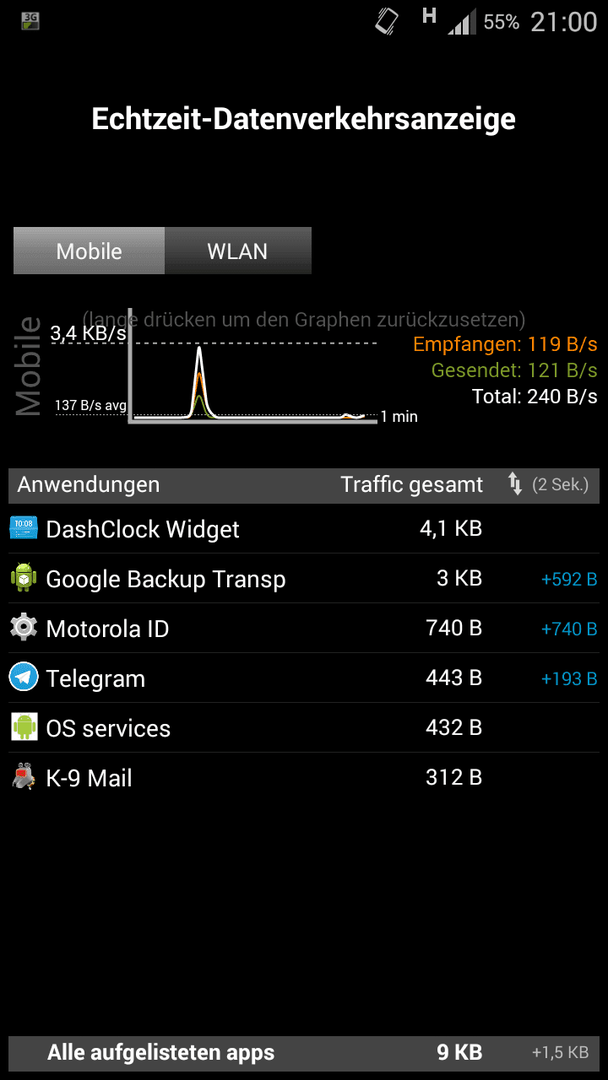Select the Mobile tab
The height and width of the screenshot is (1080, 608).
pos(89,251)
